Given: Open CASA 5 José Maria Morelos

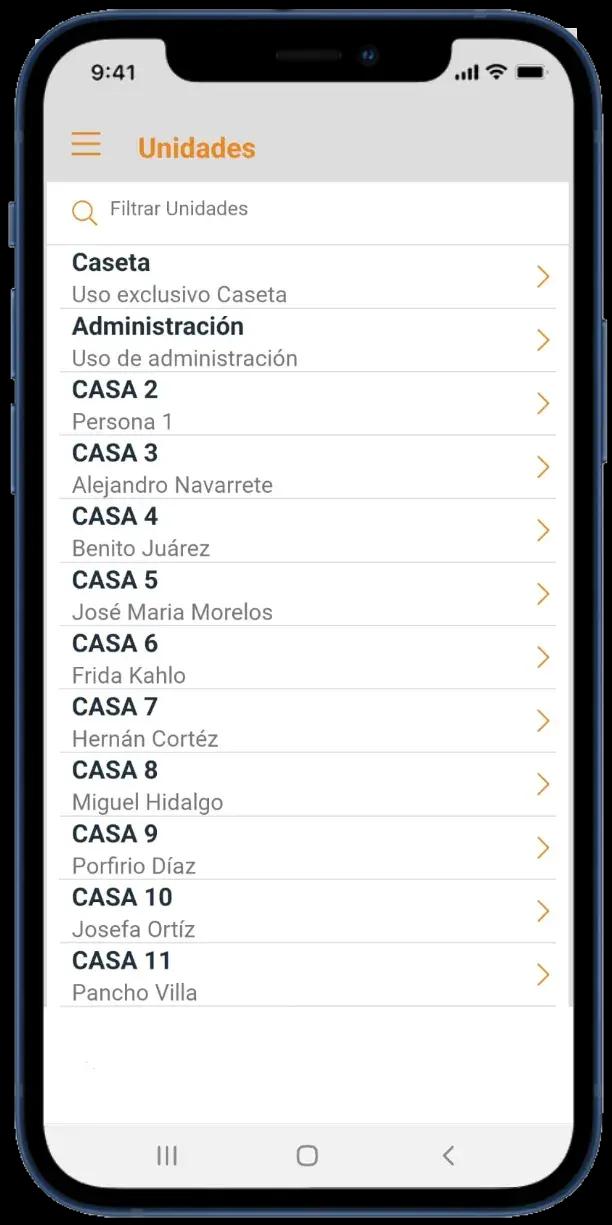Looking at the screenshot, I should click(300, 595).
